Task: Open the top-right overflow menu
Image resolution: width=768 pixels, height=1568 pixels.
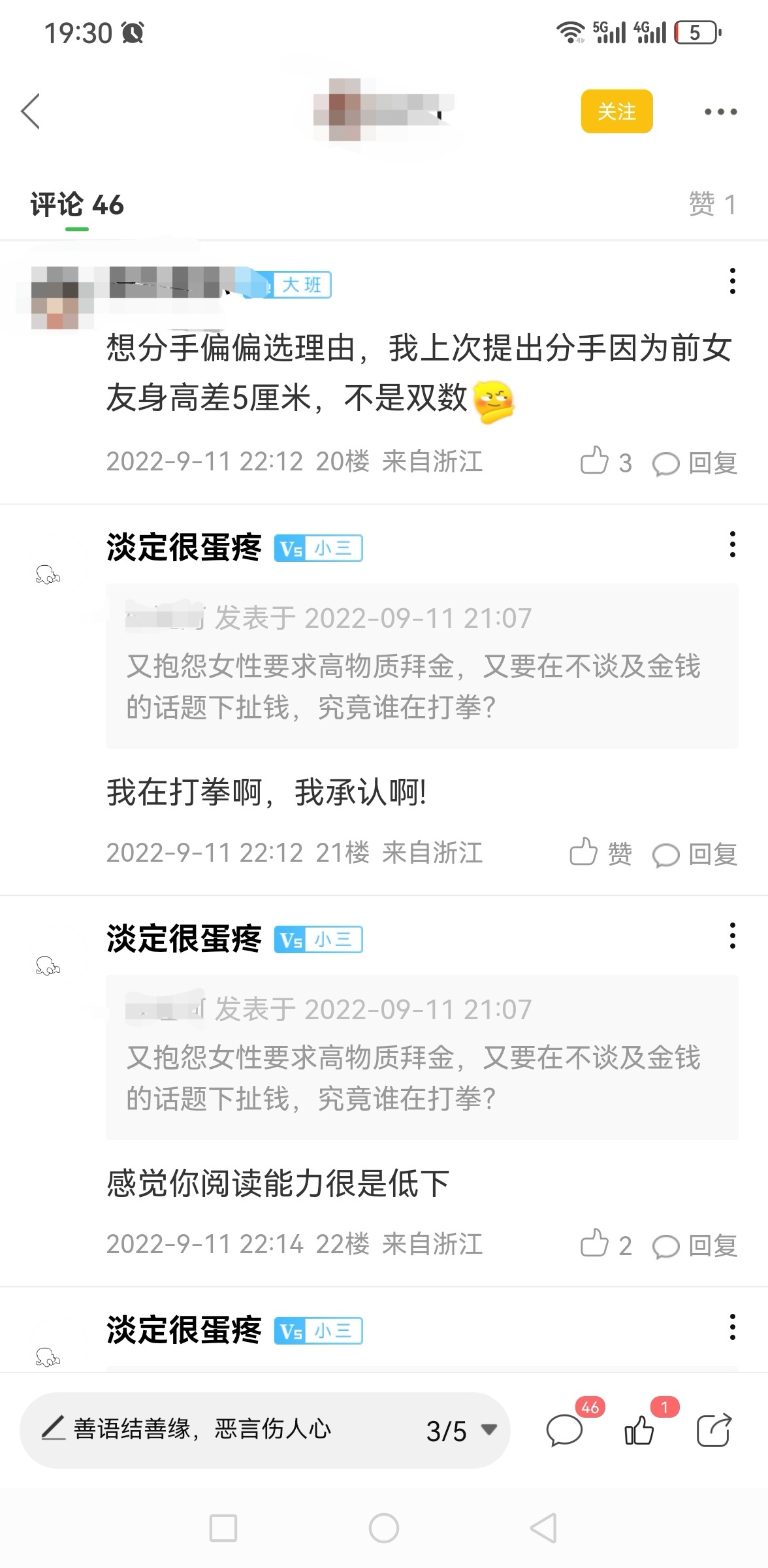Action: (x=720, y=112)
